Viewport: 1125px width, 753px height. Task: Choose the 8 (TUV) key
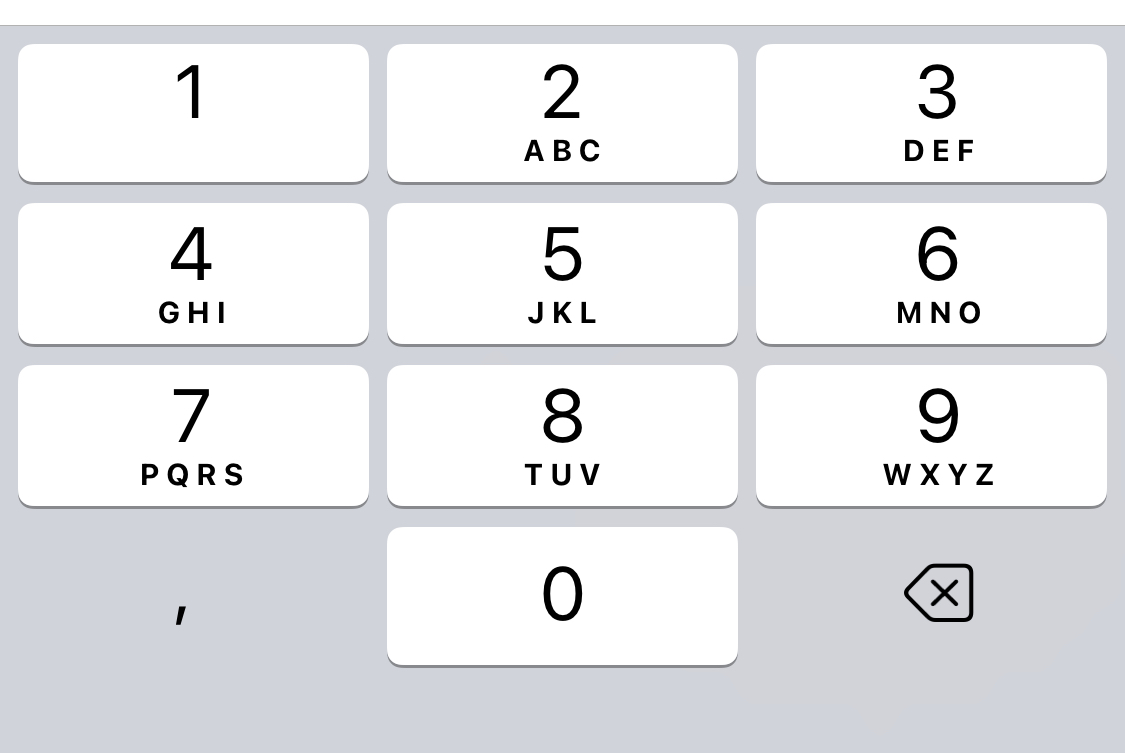click(562, 436)
